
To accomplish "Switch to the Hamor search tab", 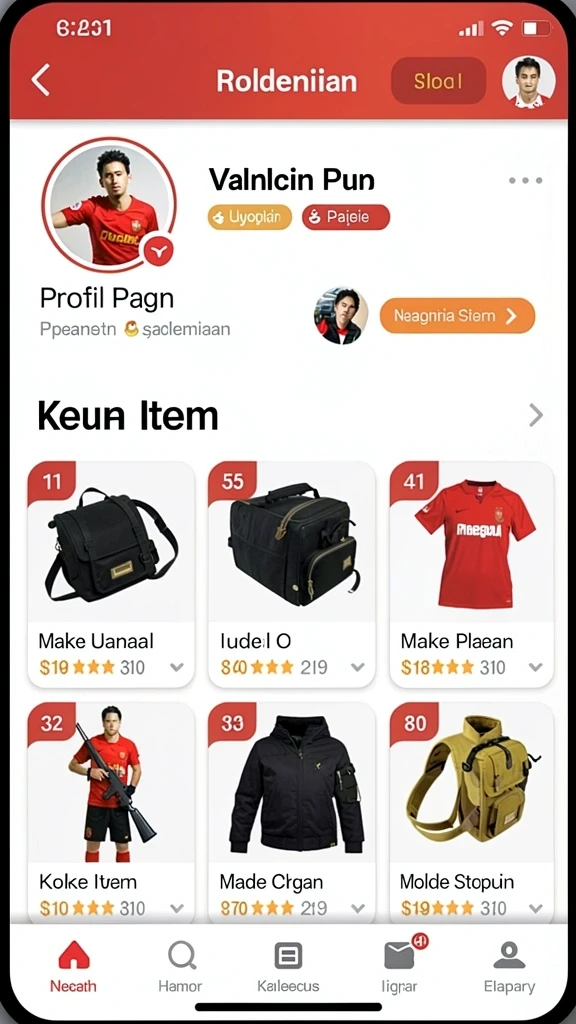I will click(x=180, y=967).
